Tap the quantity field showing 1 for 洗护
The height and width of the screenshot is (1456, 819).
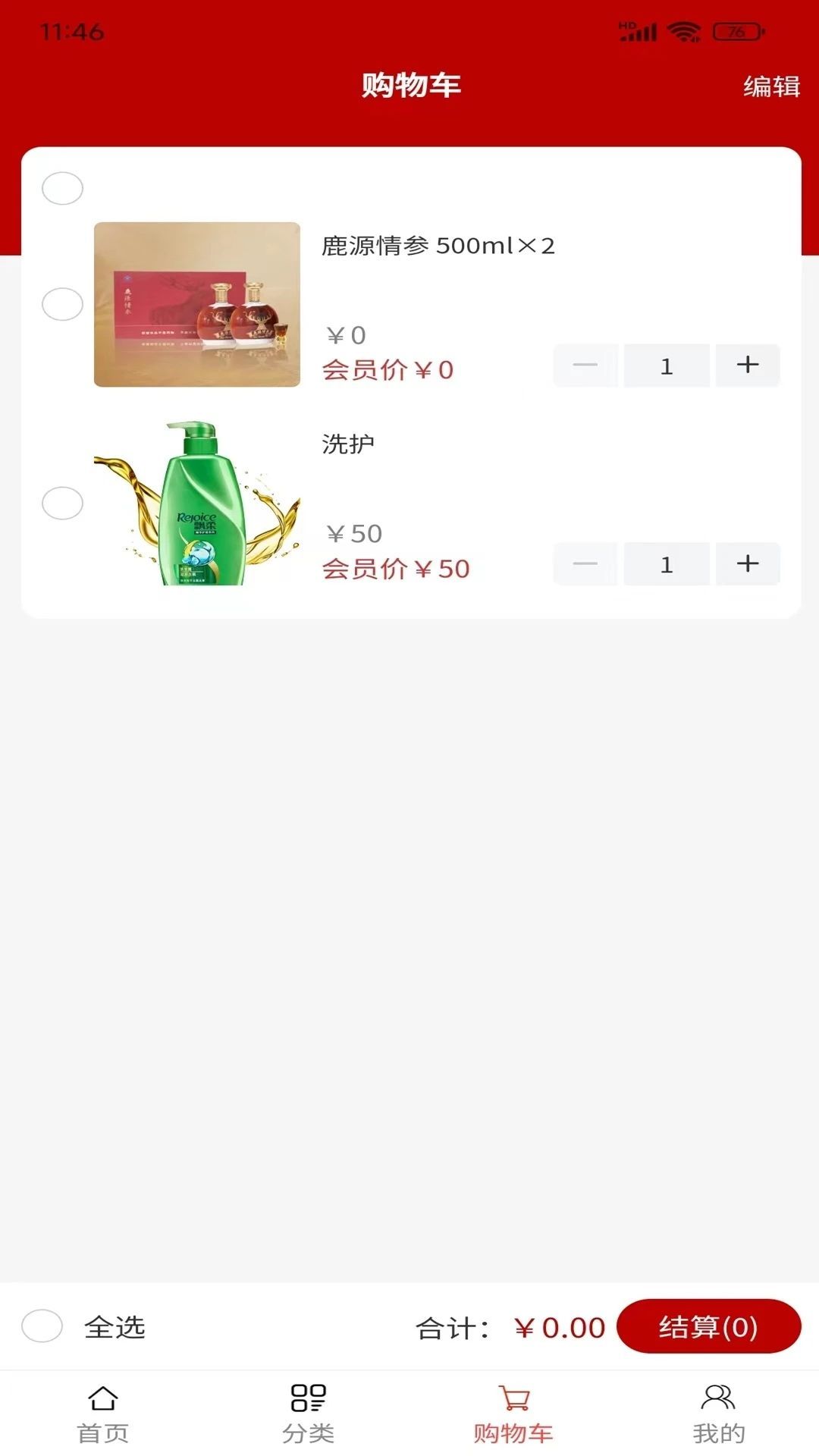tap(667, 564)
